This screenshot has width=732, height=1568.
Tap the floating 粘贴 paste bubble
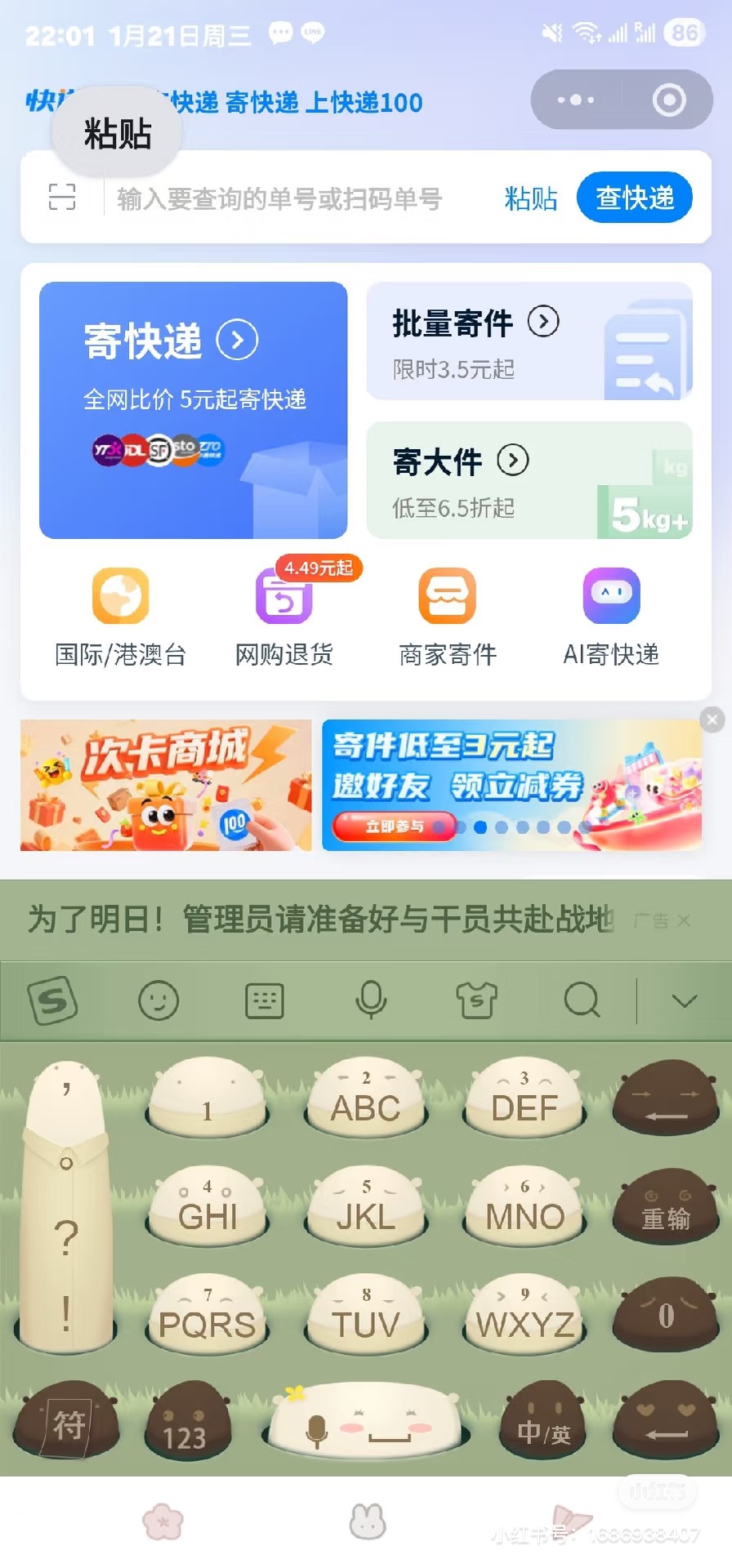pos(118,134)
